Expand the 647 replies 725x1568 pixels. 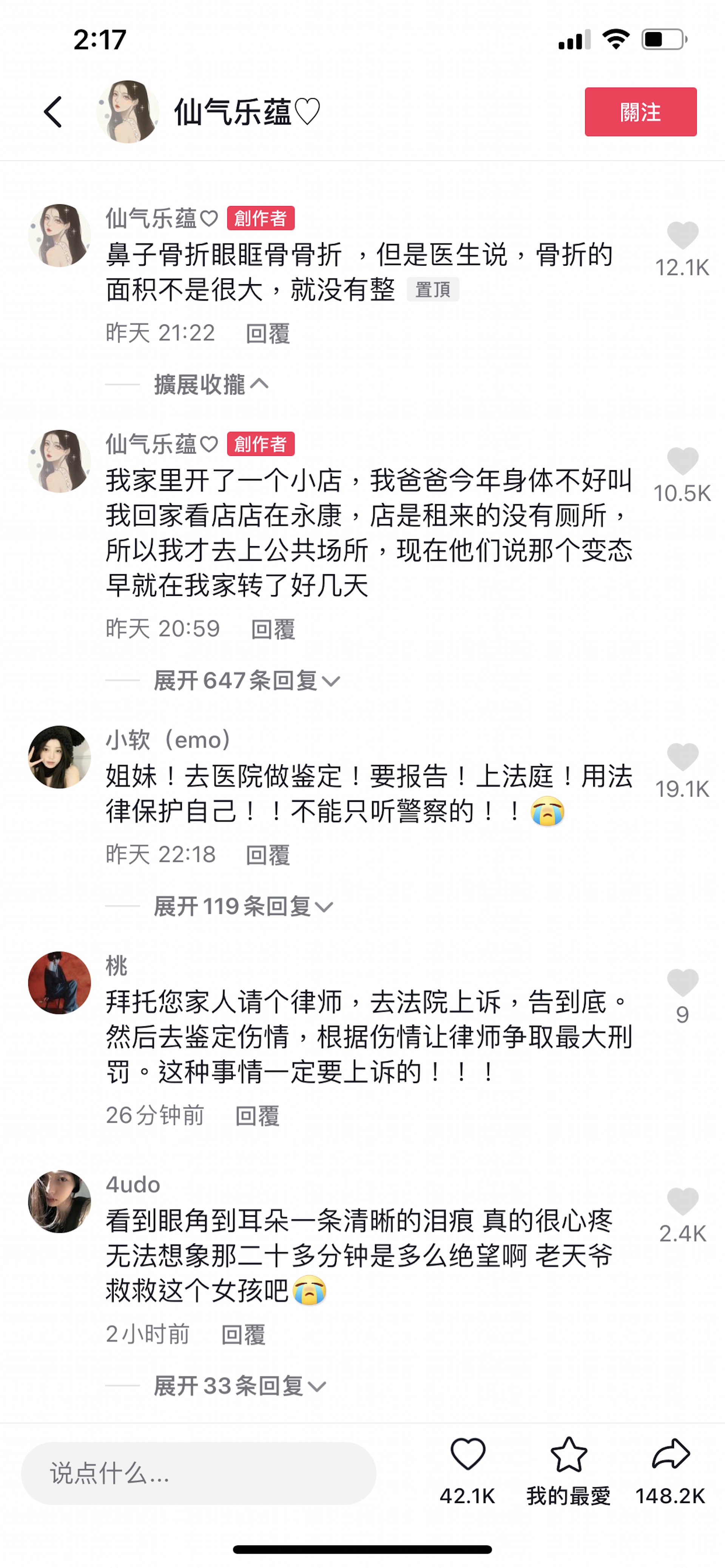pos(245,680)
